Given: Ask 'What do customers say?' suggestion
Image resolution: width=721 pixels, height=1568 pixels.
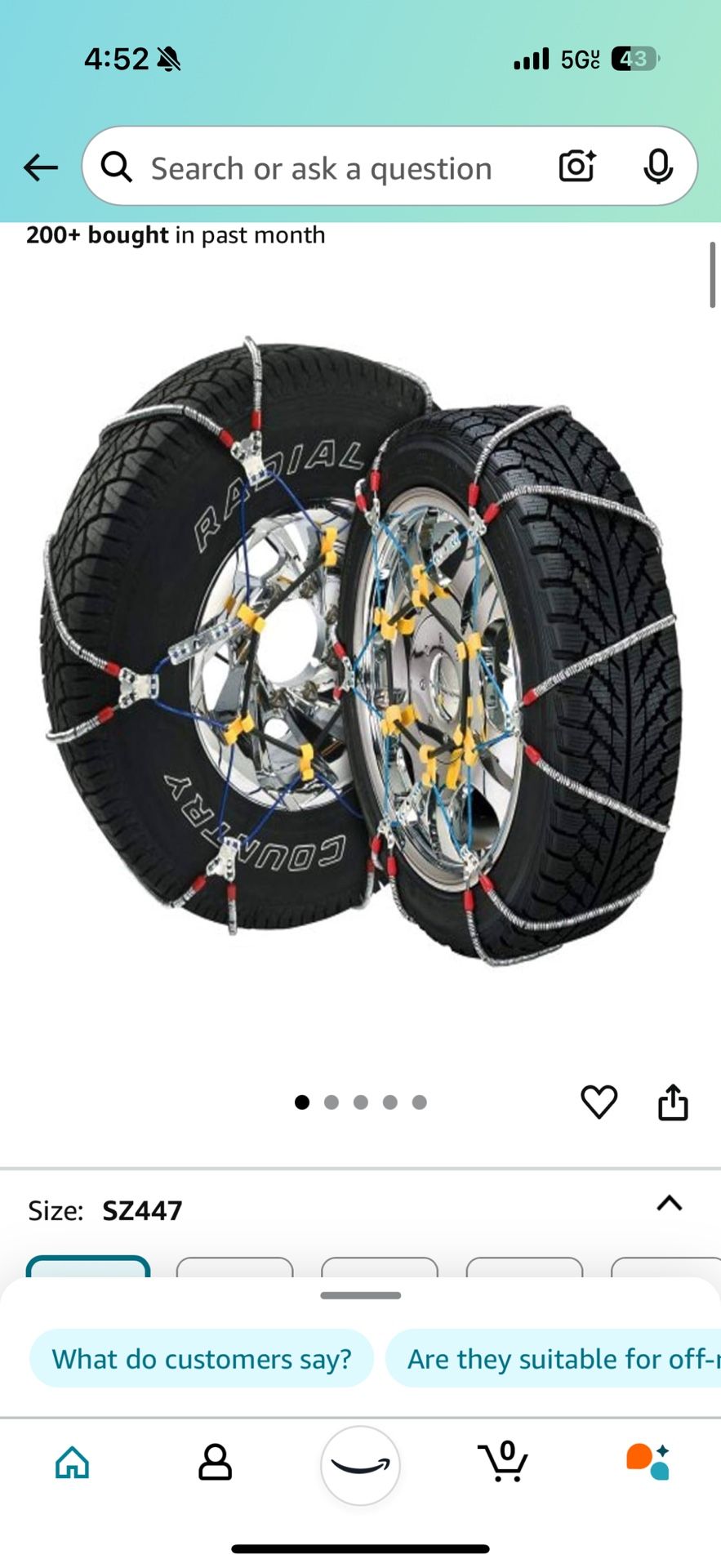Looking at the screenshot, I should pos(202,1358).
